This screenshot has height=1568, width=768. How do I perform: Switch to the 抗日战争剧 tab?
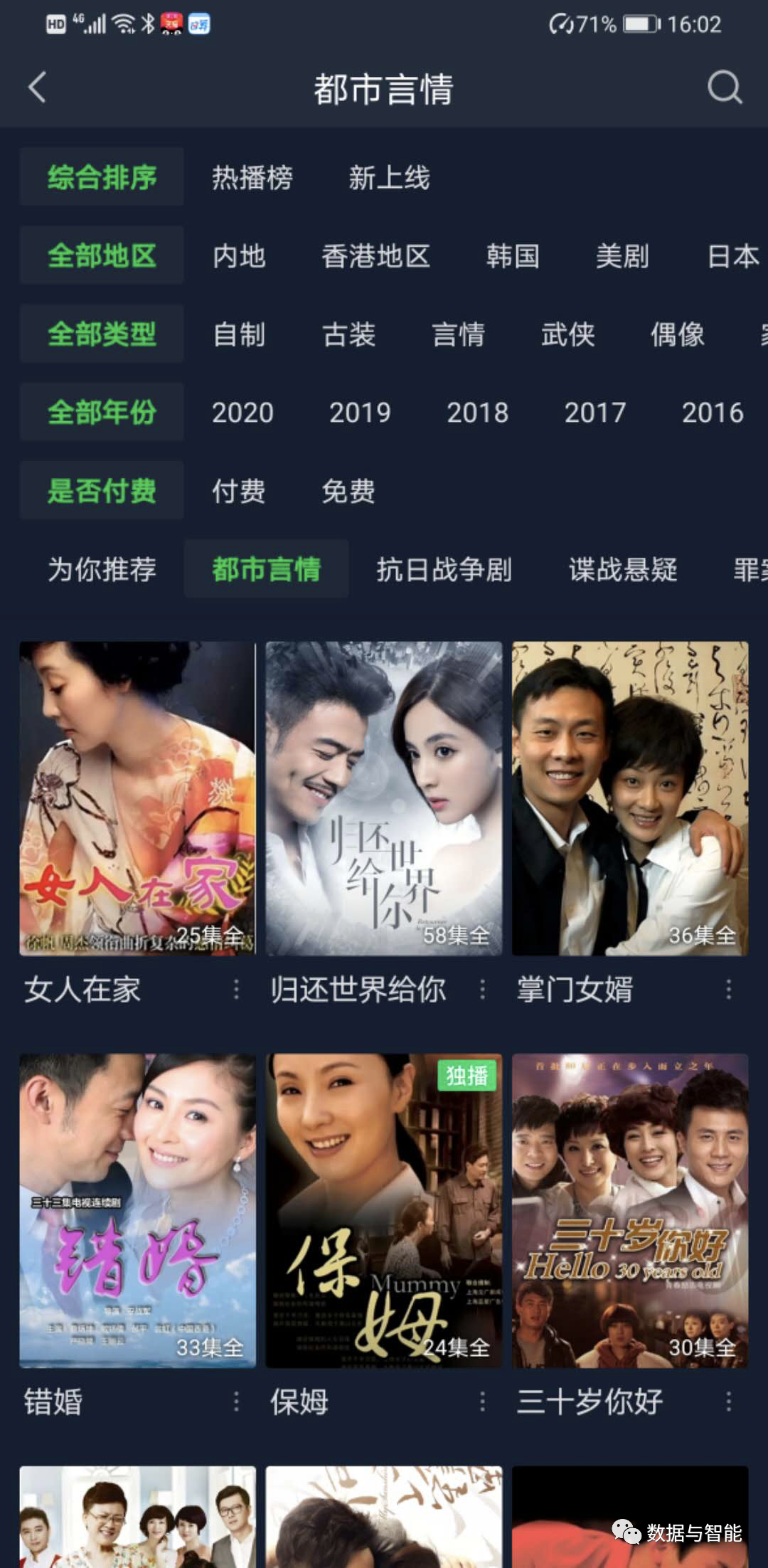click(444, 569)
